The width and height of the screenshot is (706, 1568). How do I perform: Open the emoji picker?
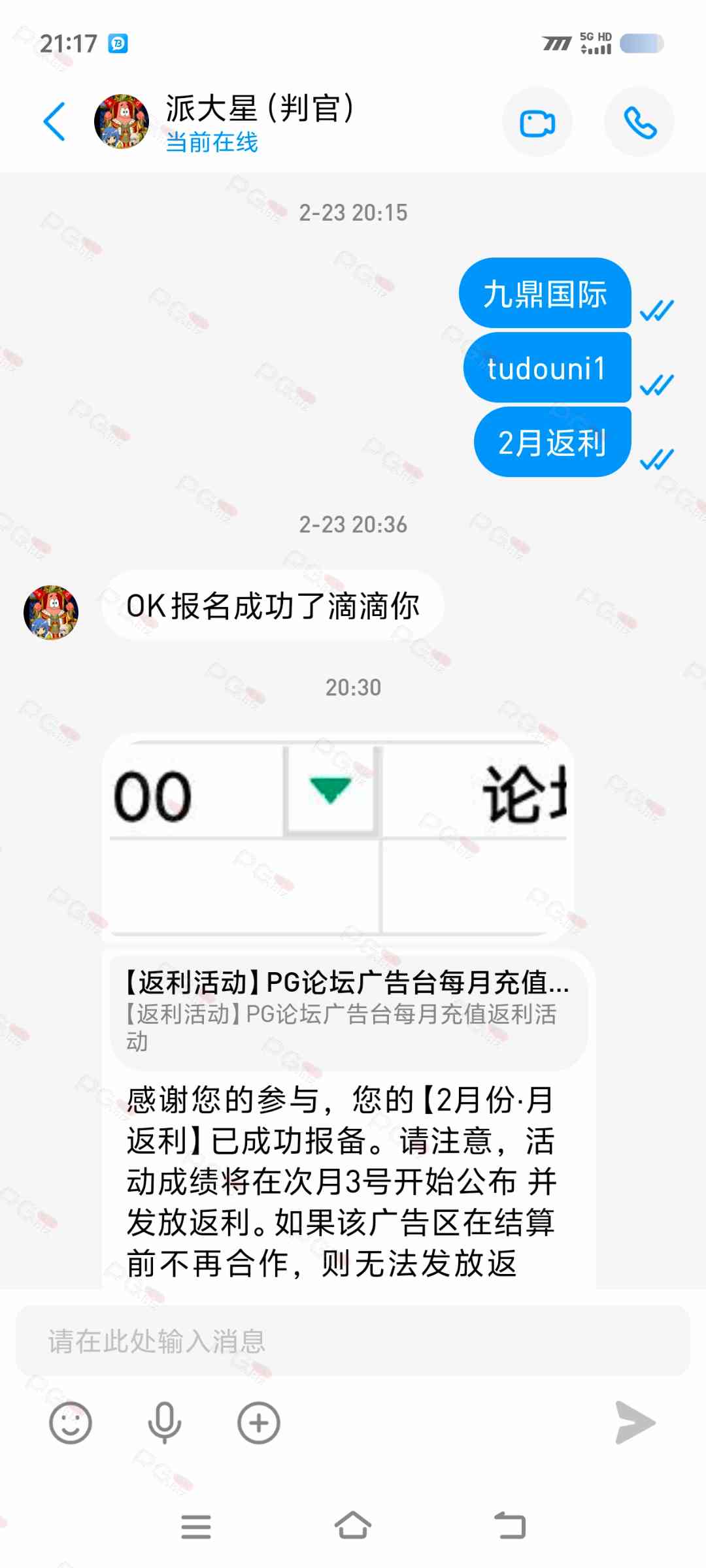pos(71,1422)
